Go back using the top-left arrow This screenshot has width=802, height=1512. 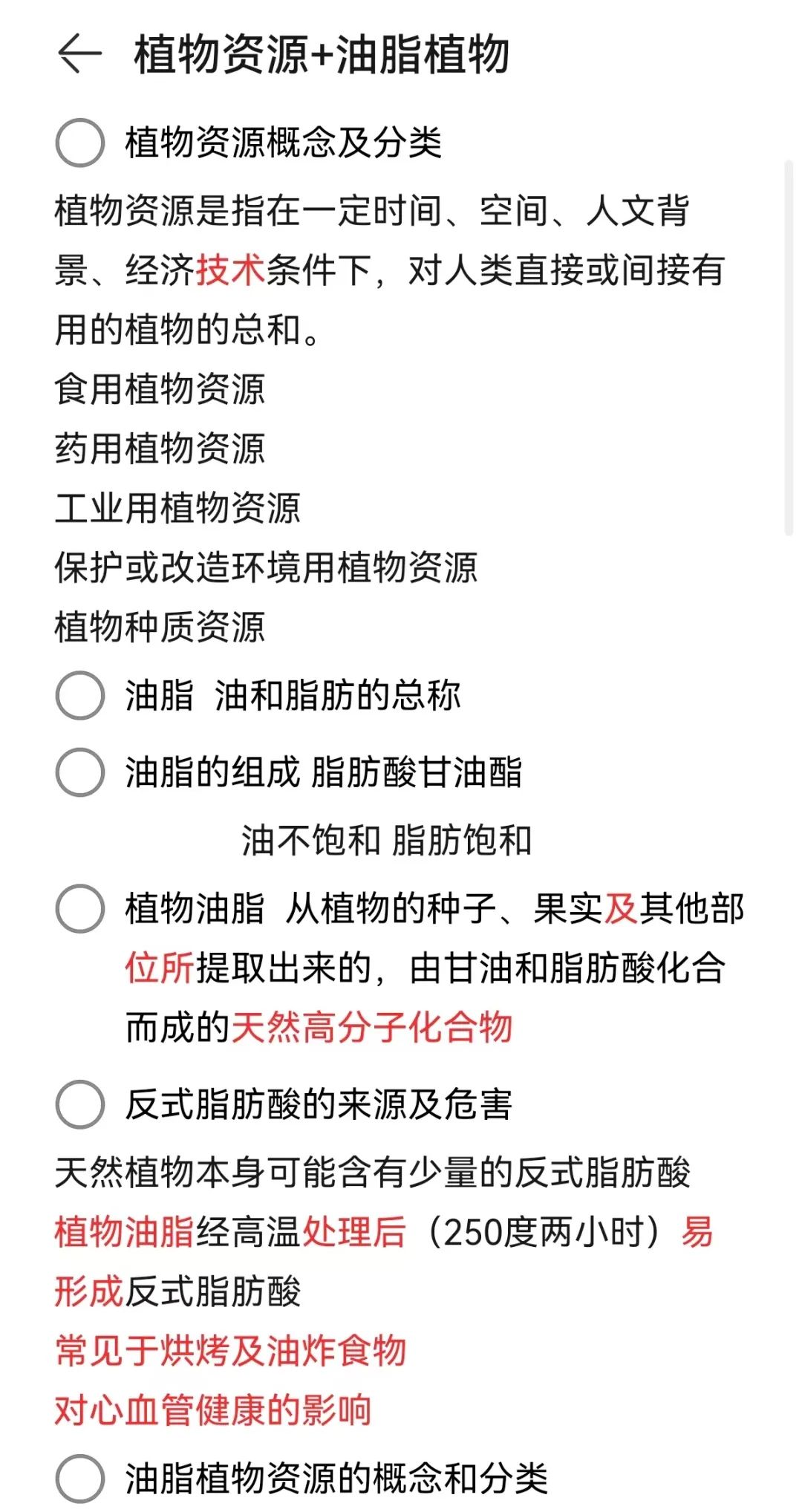[x=79, y=54]
